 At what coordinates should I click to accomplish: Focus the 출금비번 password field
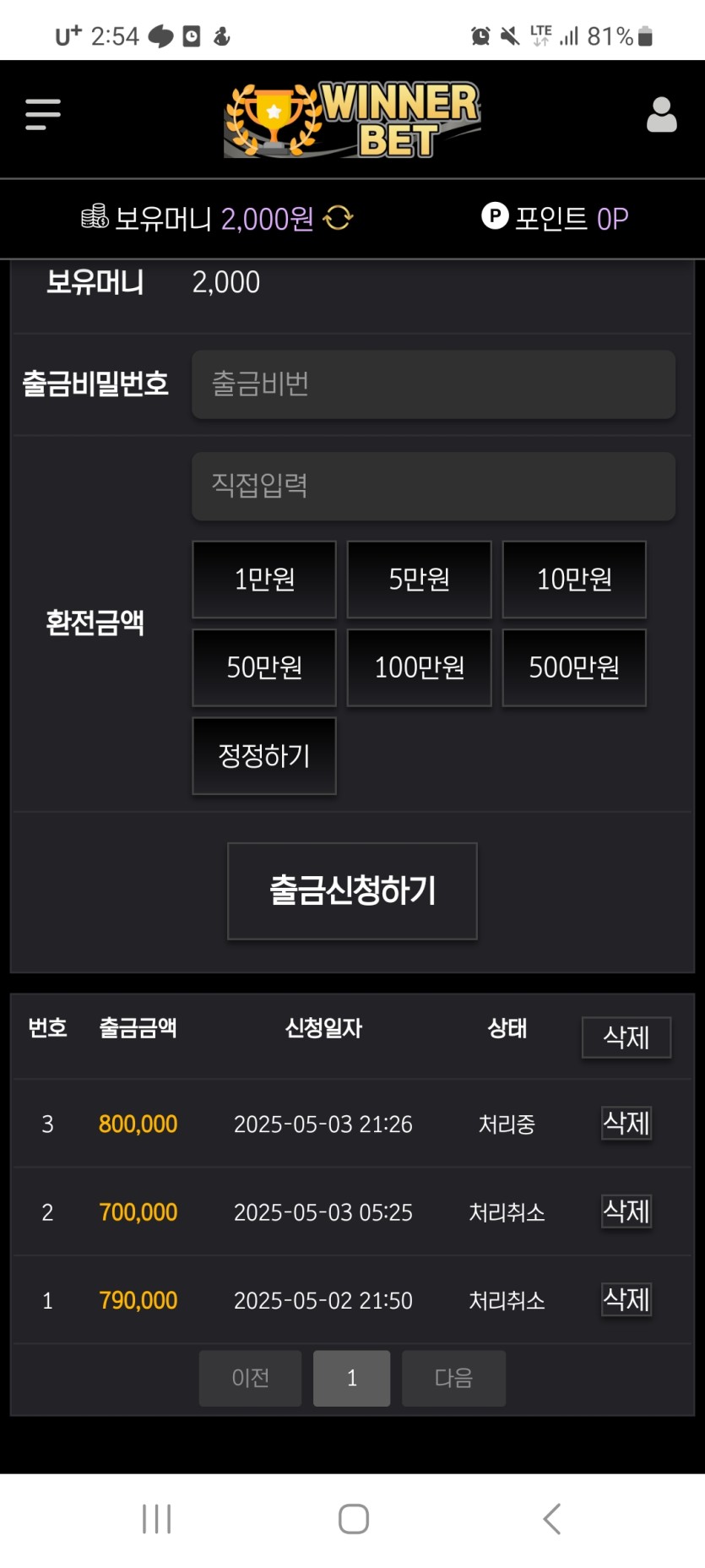point(433,384)
